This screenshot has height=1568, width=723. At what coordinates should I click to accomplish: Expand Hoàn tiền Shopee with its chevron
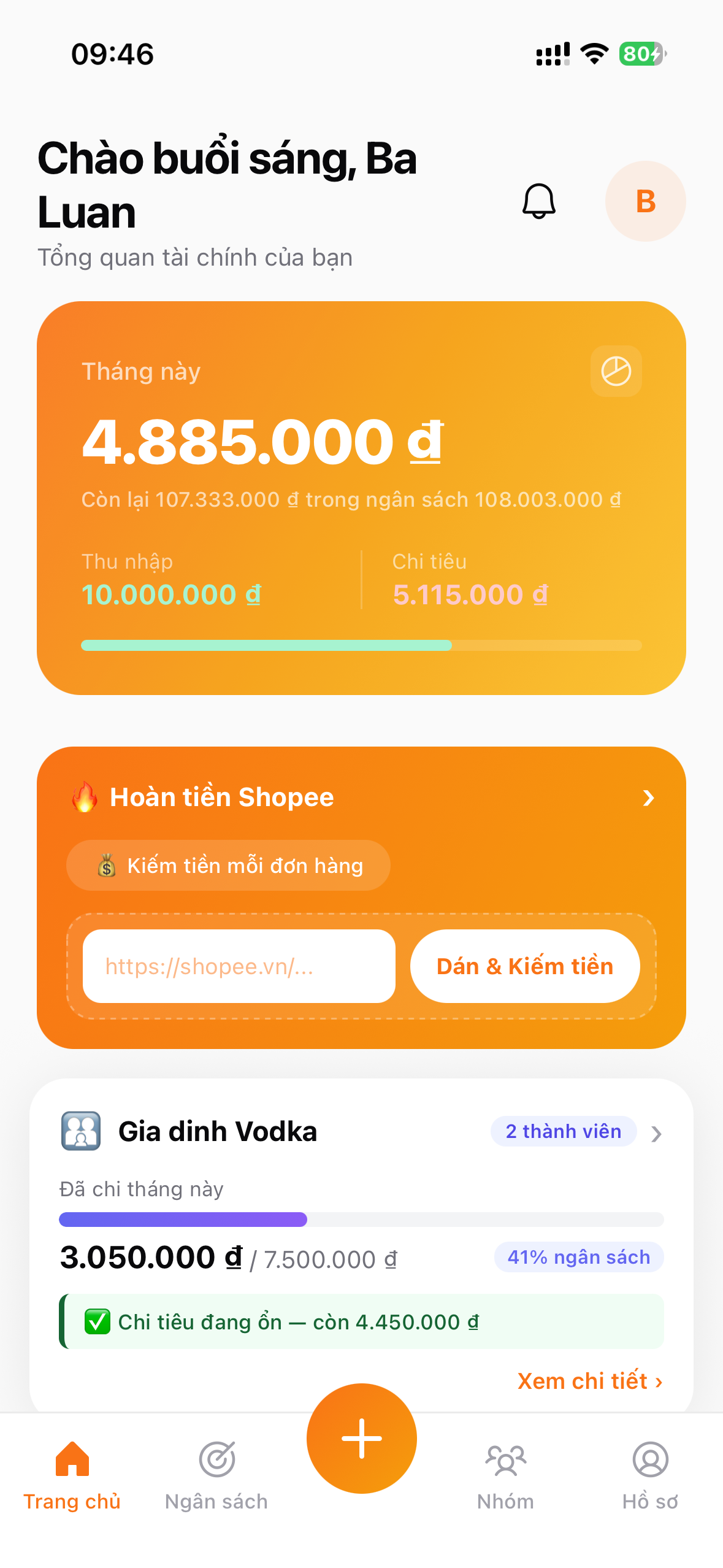pos(648,797)
